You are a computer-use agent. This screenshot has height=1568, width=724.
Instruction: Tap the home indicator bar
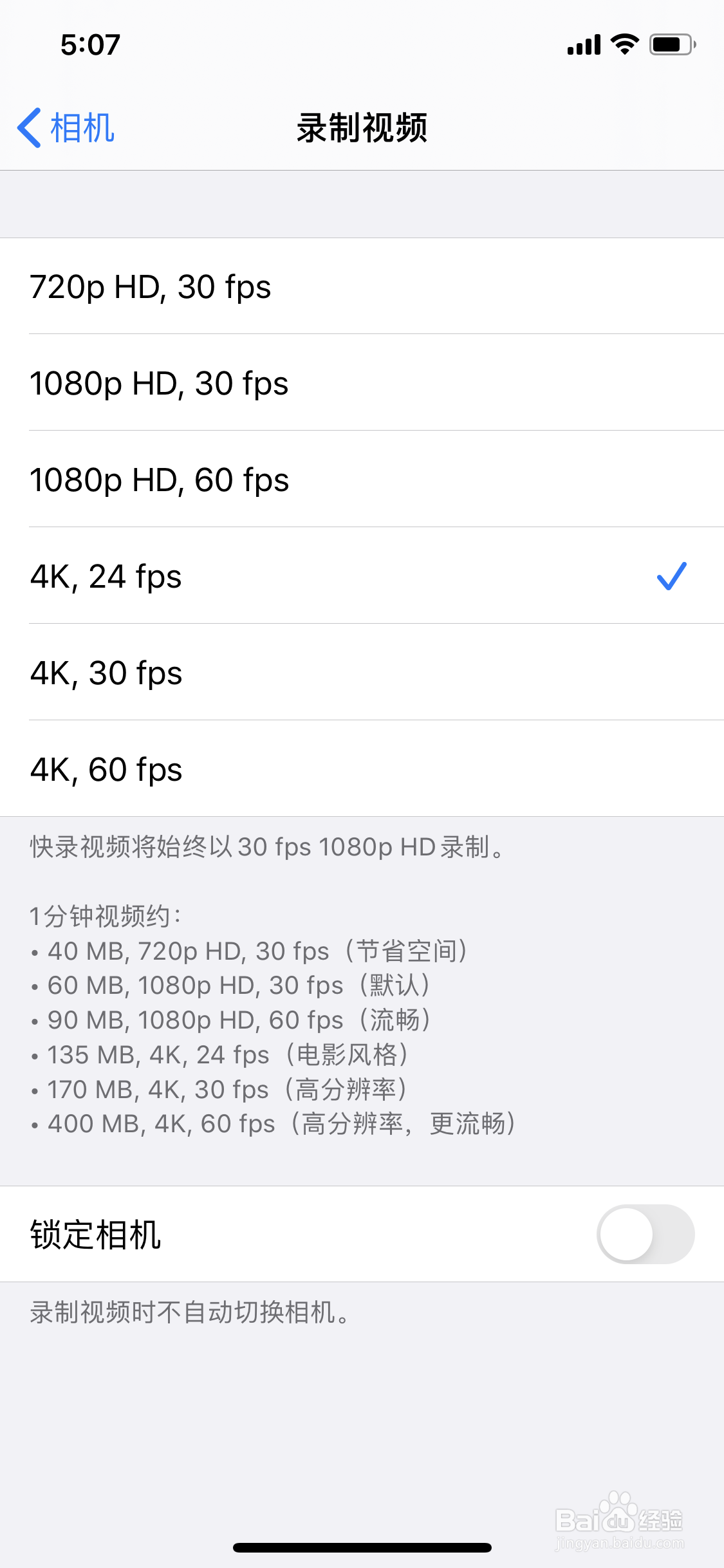[362, 1547]
